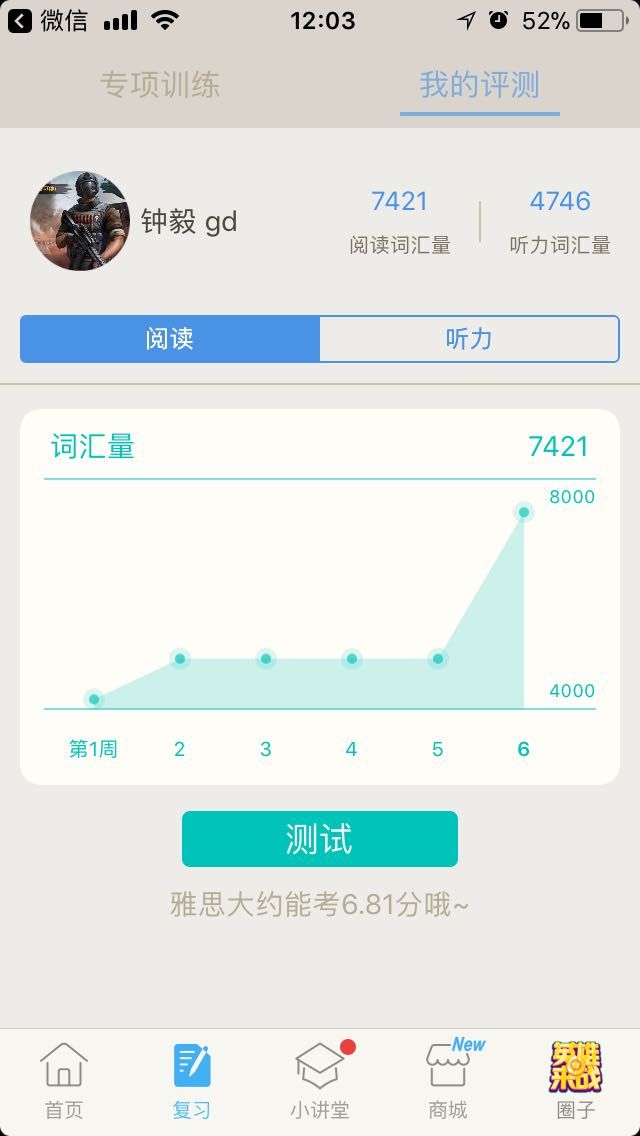Open the 小讲堂 tab
This screenshot has height=1136, width=640.
point(320,1081)
